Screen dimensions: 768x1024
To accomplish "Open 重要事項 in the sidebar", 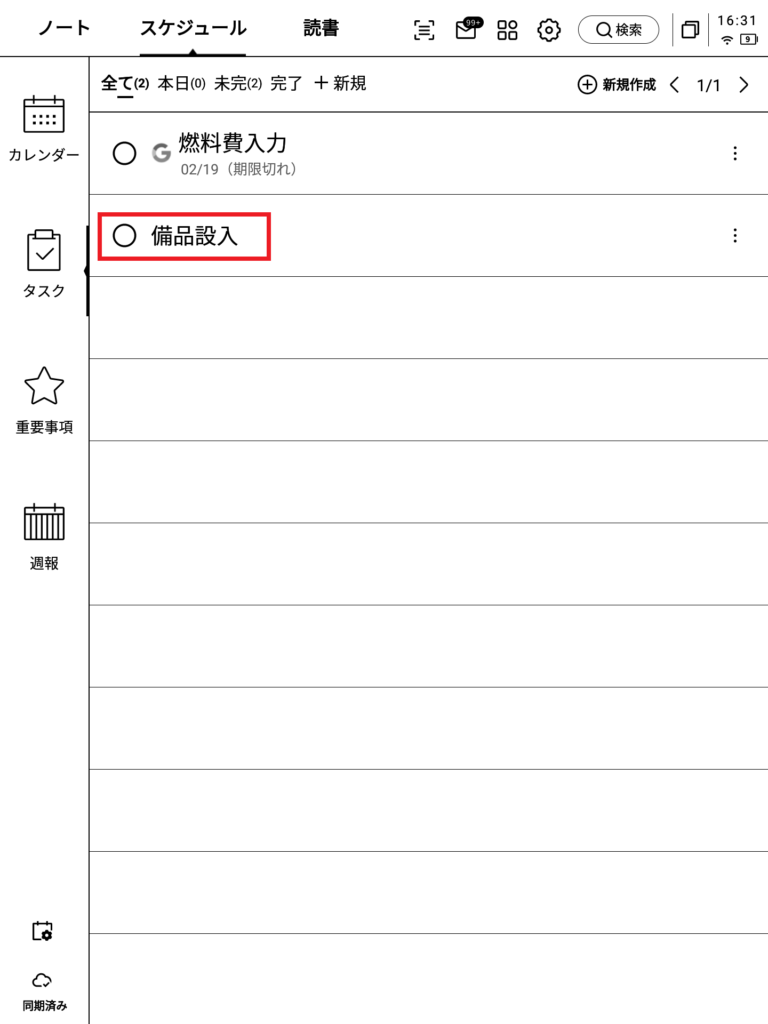I will (43, 400).
